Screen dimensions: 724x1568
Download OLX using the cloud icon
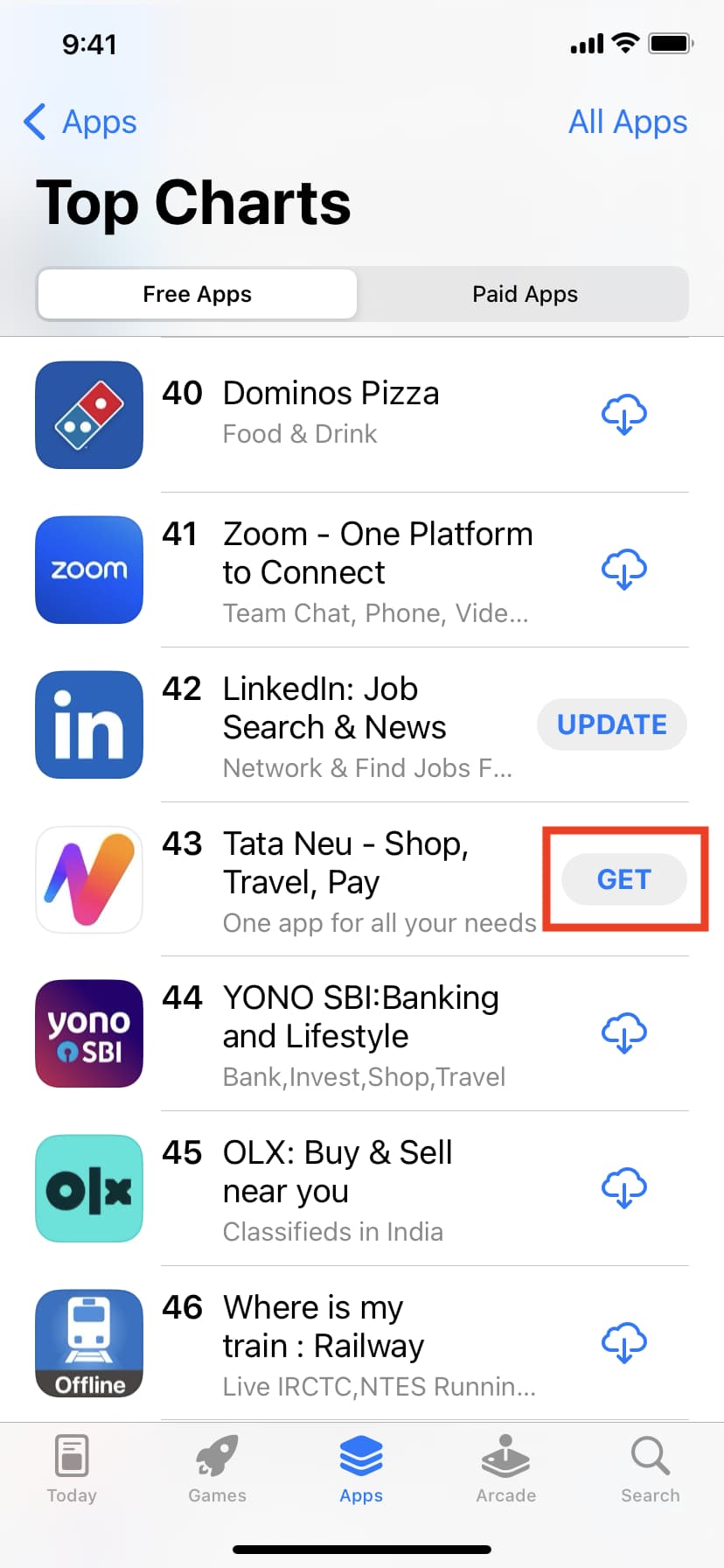pyautogui.click(x=623, y=1188)
